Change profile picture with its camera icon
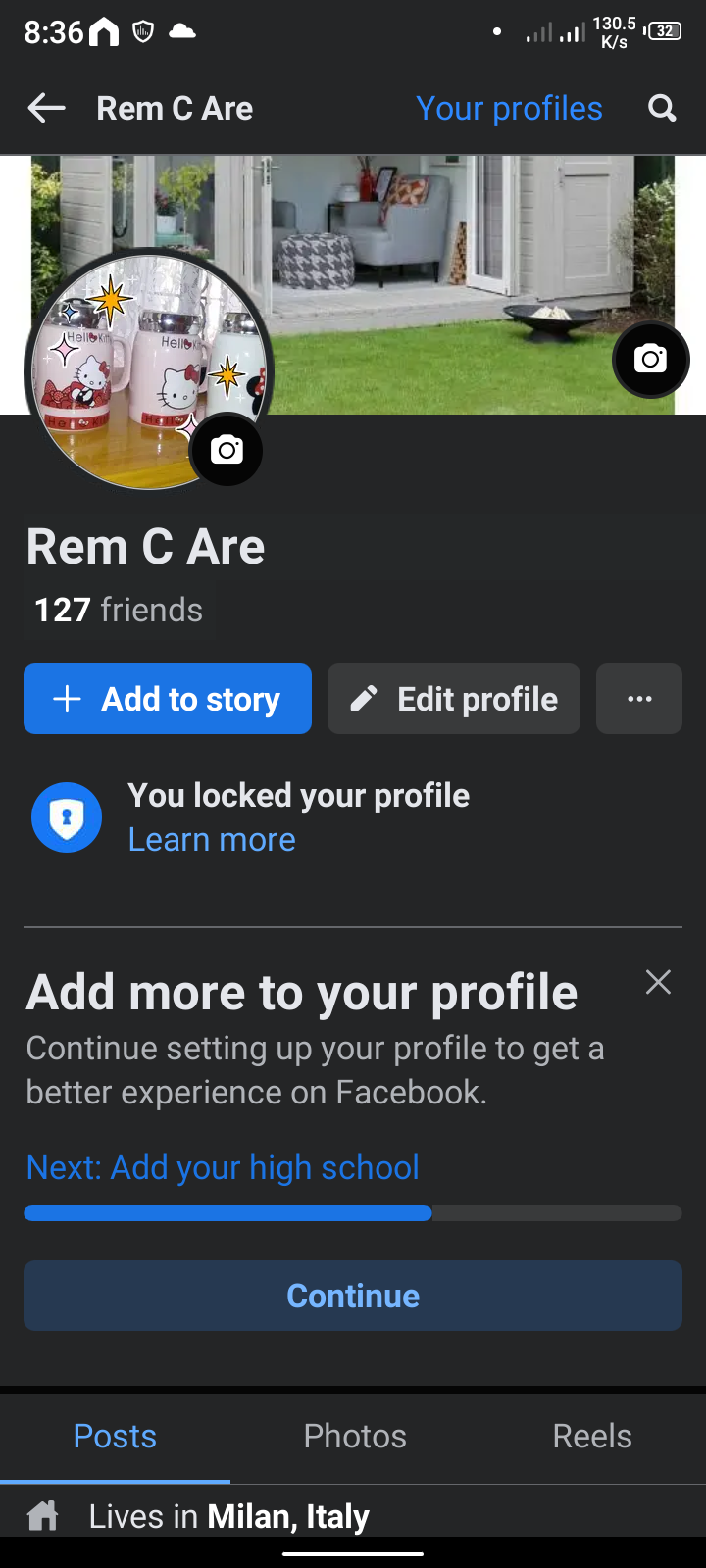Viewport: 706px width, 1568px height. pyautogui.click(x=227, y=450)
